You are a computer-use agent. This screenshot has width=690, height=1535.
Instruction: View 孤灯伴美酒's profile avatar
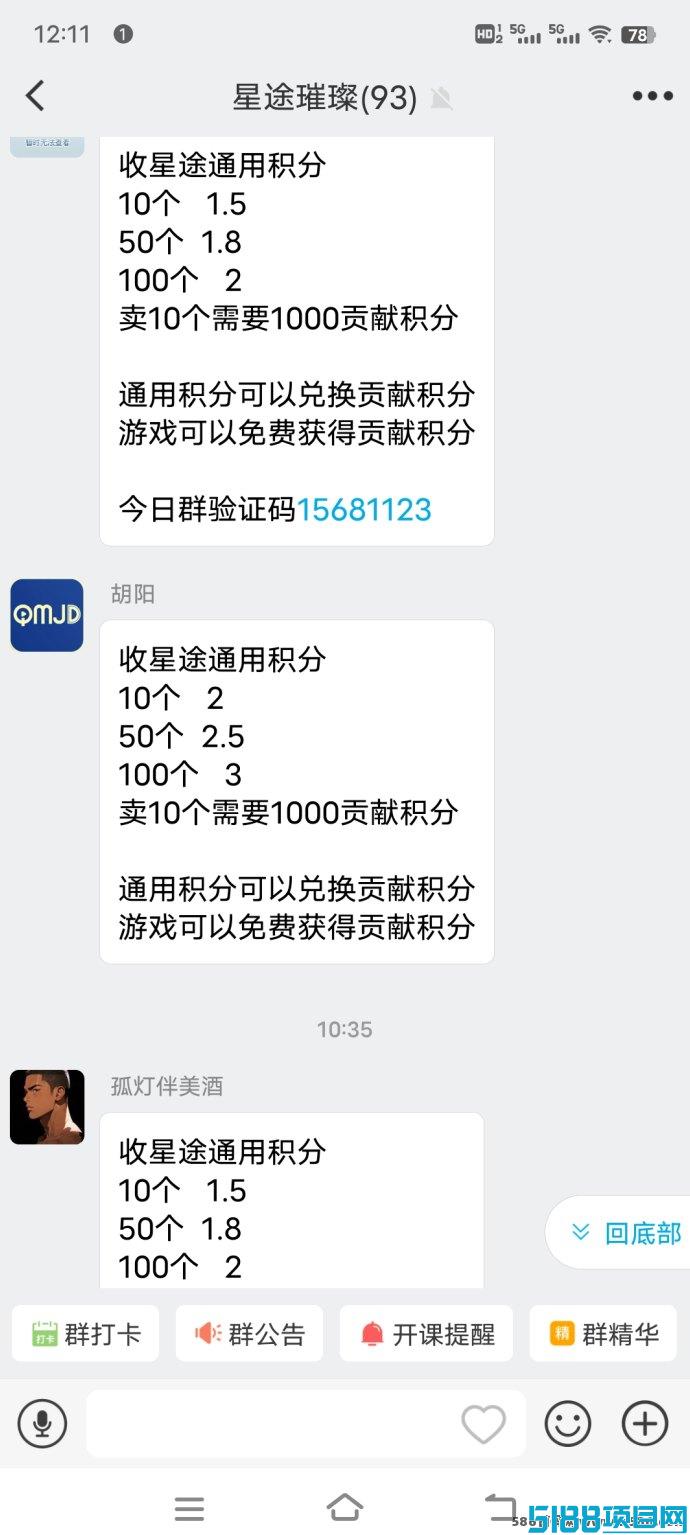[47, 1107]
